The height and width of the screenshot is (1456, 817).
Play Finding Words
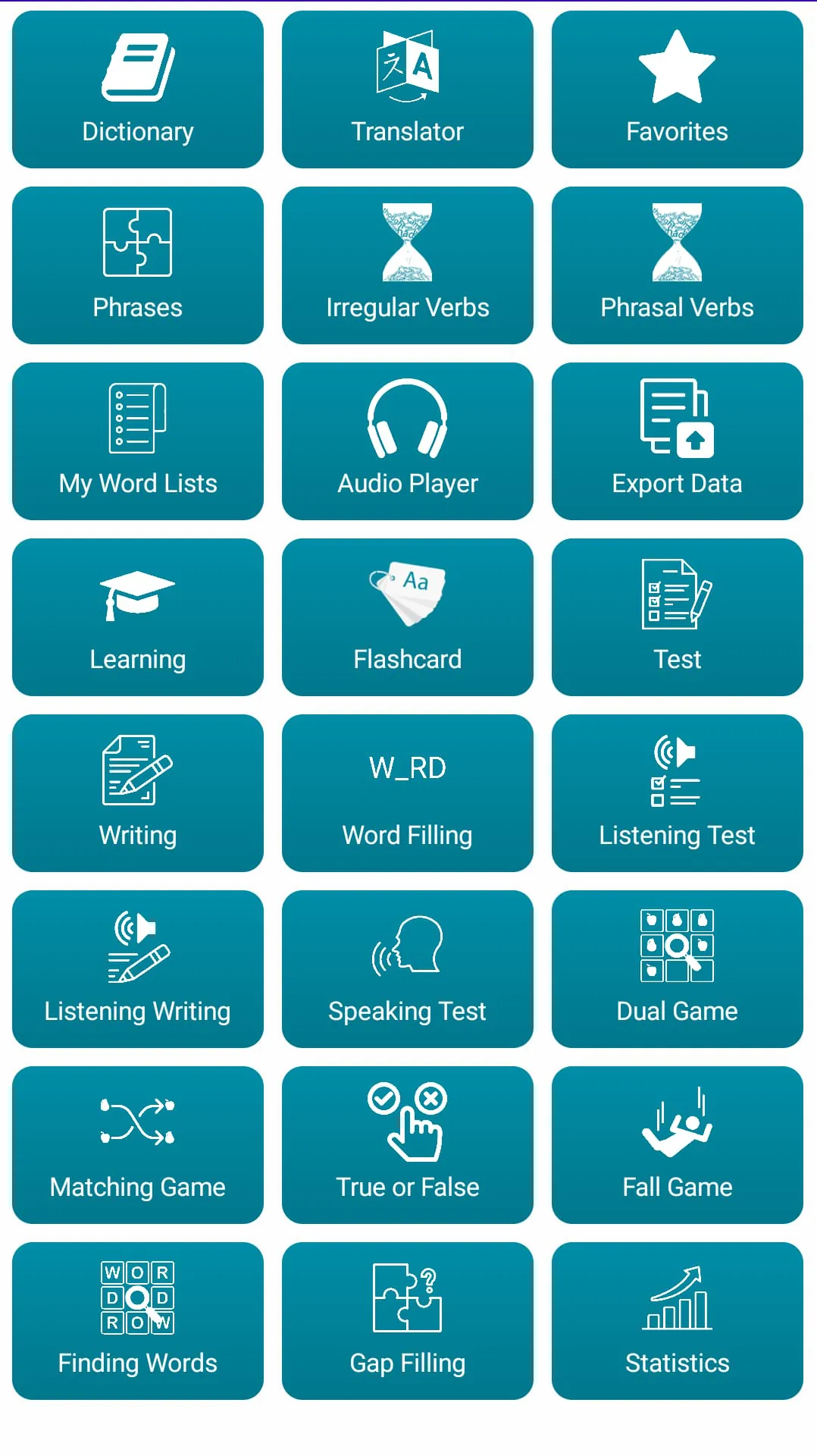pyautogui.click(x=137, y=1321)
